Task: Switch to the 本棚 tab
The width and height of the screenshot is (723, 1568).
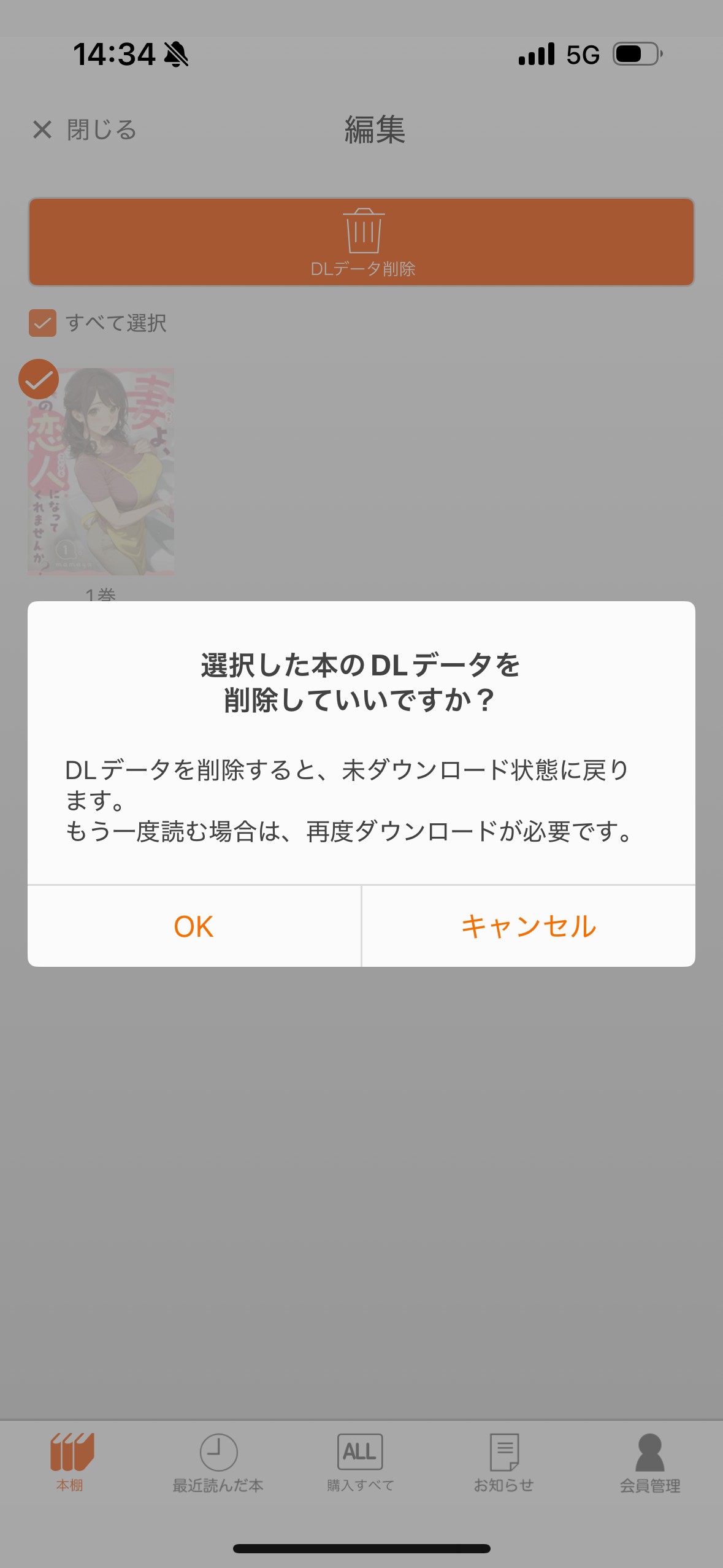Action: [x=71, y=1462]
